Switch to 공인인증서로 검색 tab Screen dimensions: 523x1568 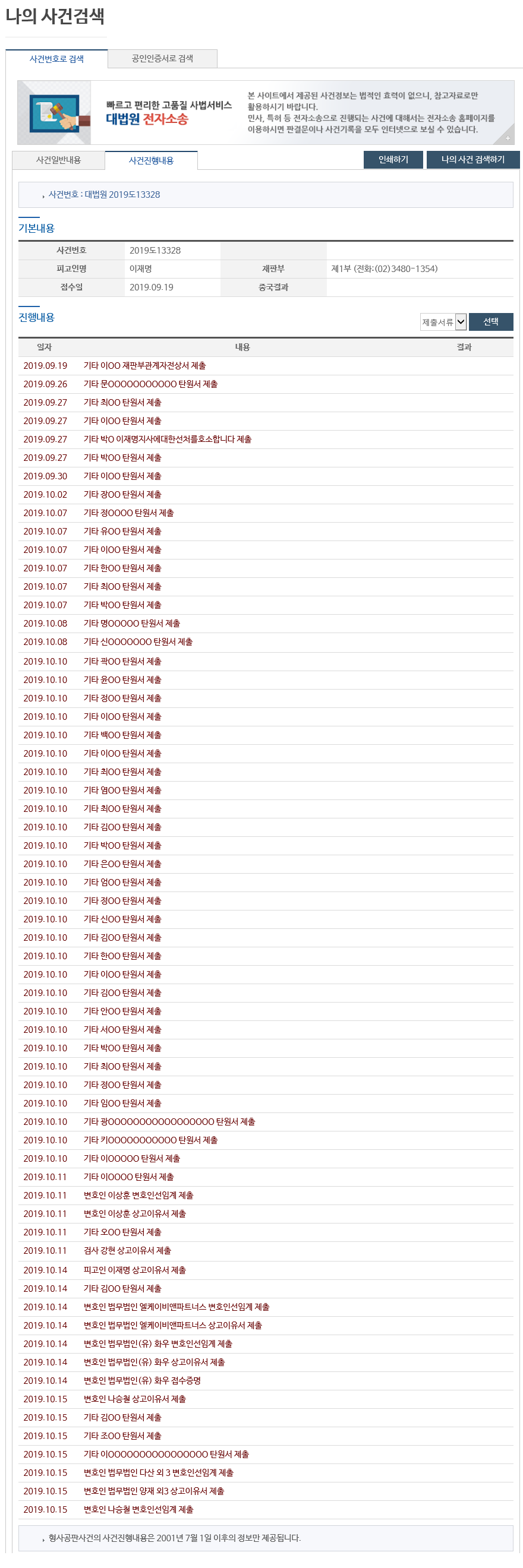pos(162,59)
